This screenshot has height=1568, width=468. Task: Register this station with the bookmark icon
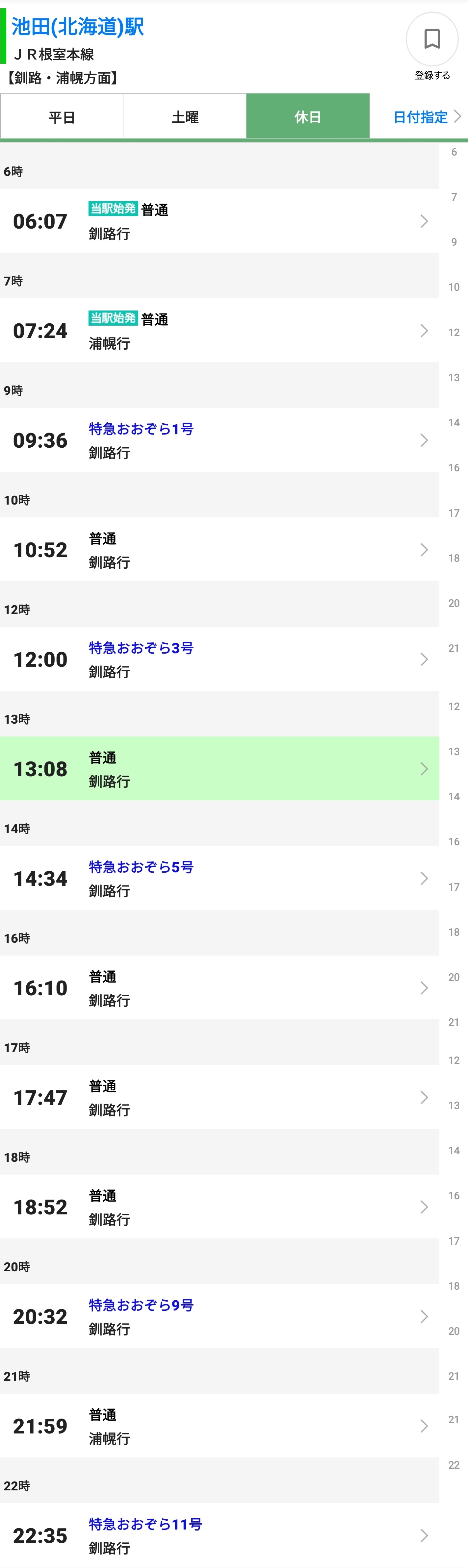point(431,39)
